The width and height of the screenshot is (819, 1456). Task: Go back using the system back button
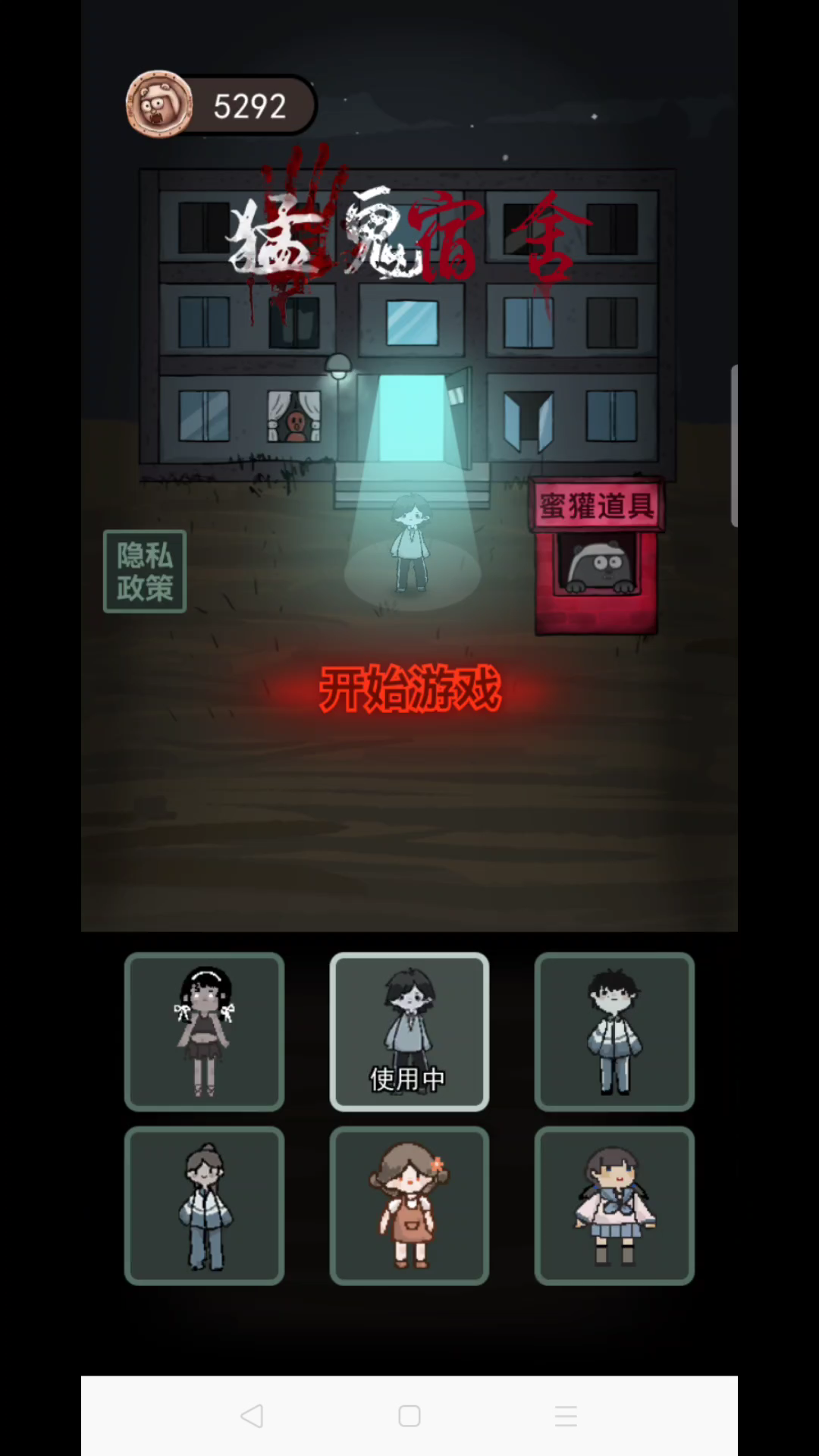[x=253, y=1416]
